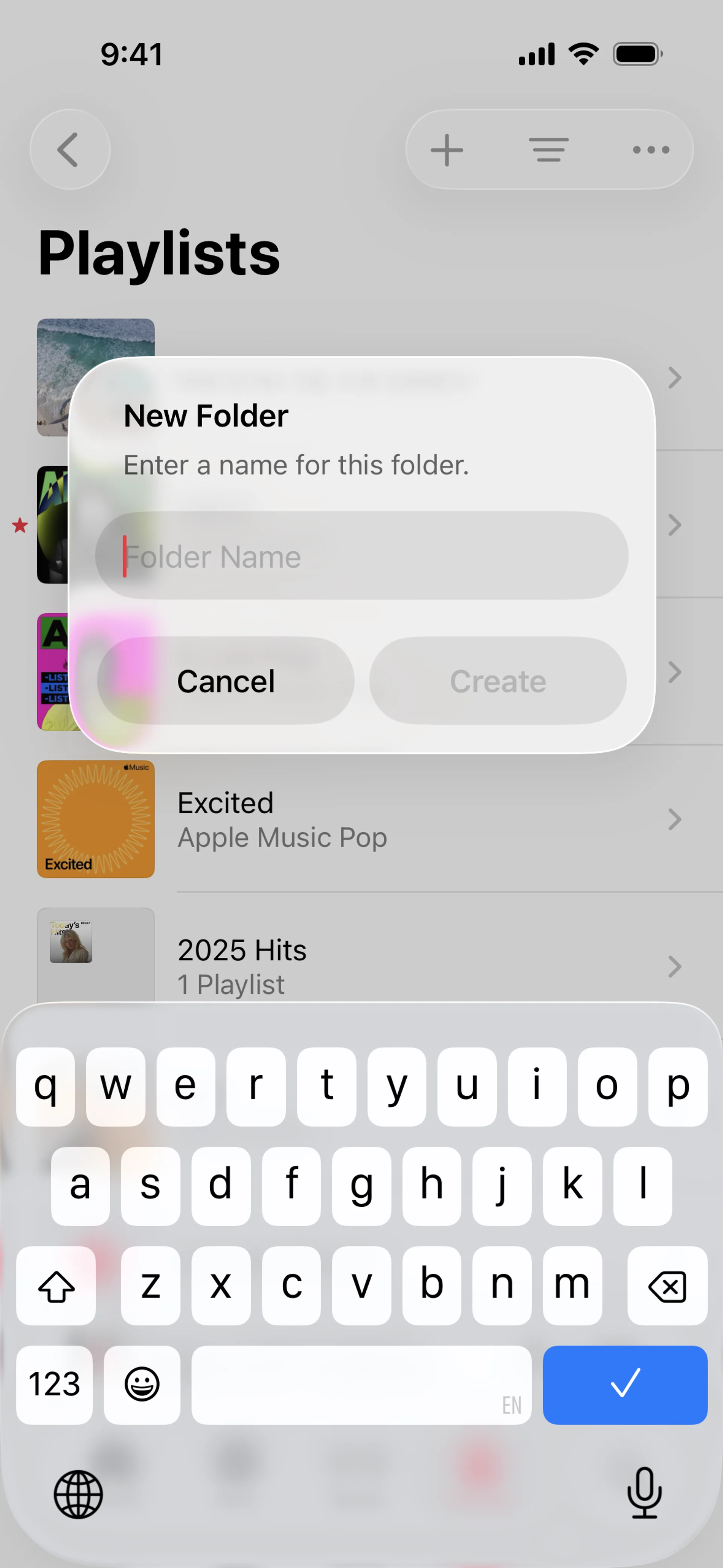Open the sort options icon
The height and width of the screenshot is (1568, 723).
(x=548, y=150)
